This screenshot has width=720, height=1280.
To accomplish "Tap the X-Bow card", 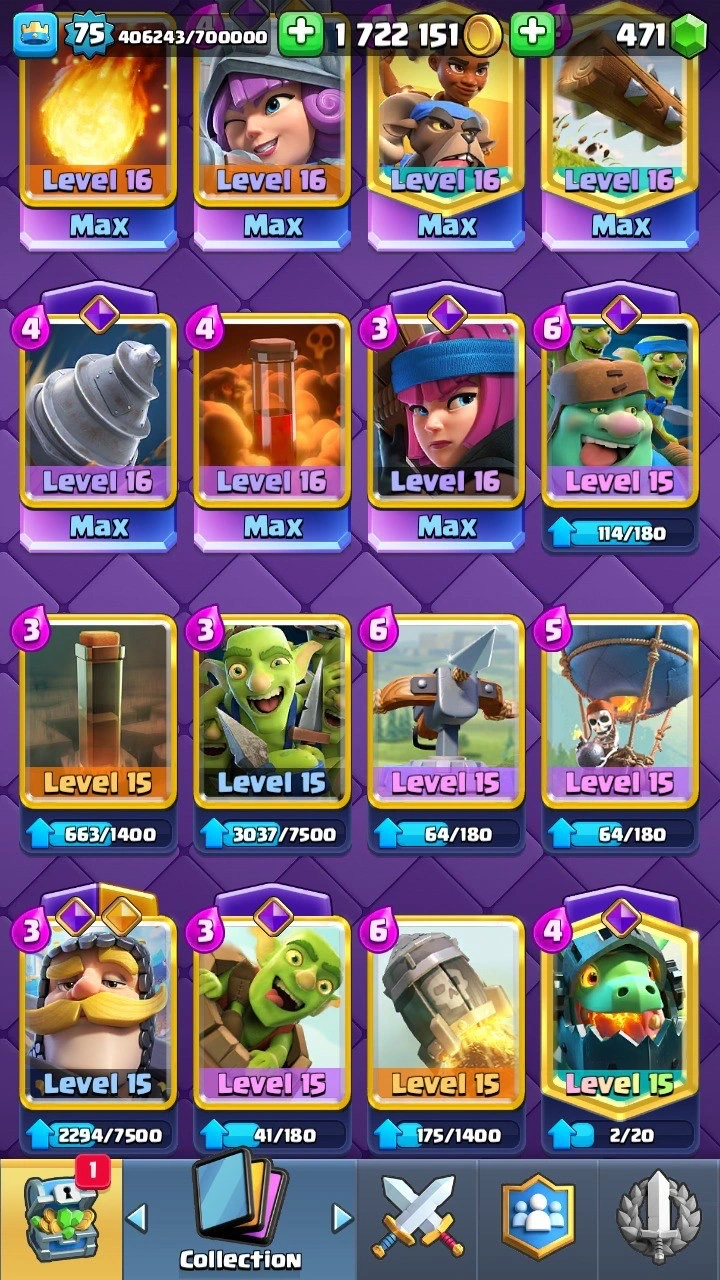I will [446, 710].
